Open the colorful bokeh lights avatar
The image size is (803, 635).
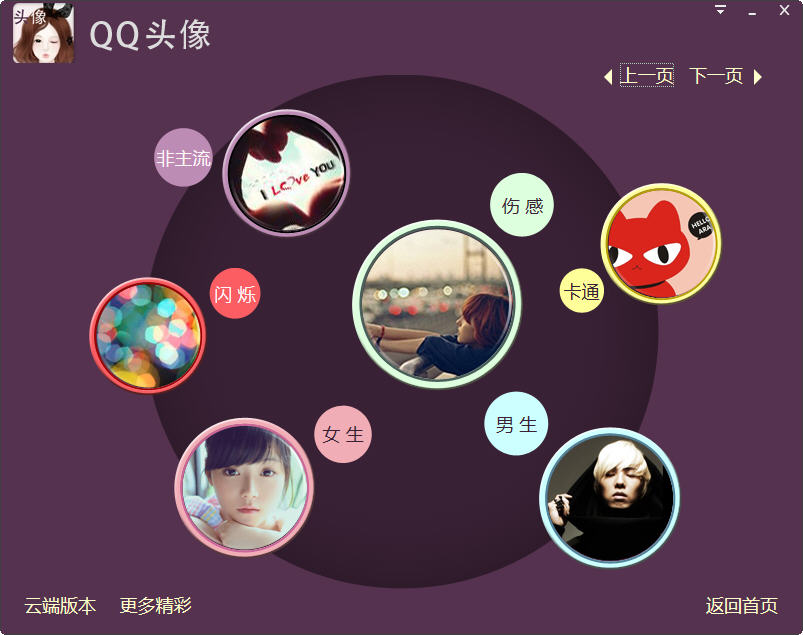tap(148, 335)
